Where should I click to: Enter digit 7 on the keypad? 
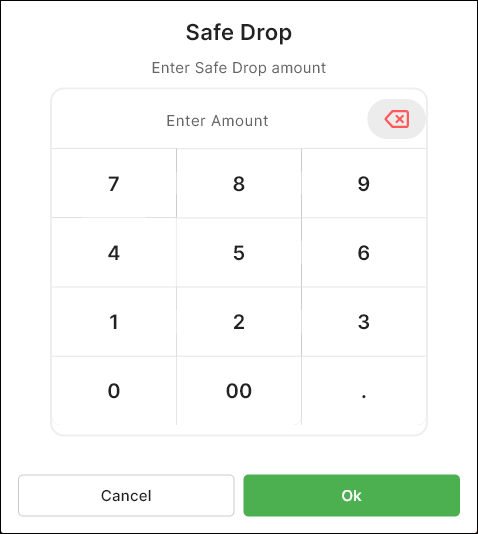pyautogui.click(x=114, y=183)
